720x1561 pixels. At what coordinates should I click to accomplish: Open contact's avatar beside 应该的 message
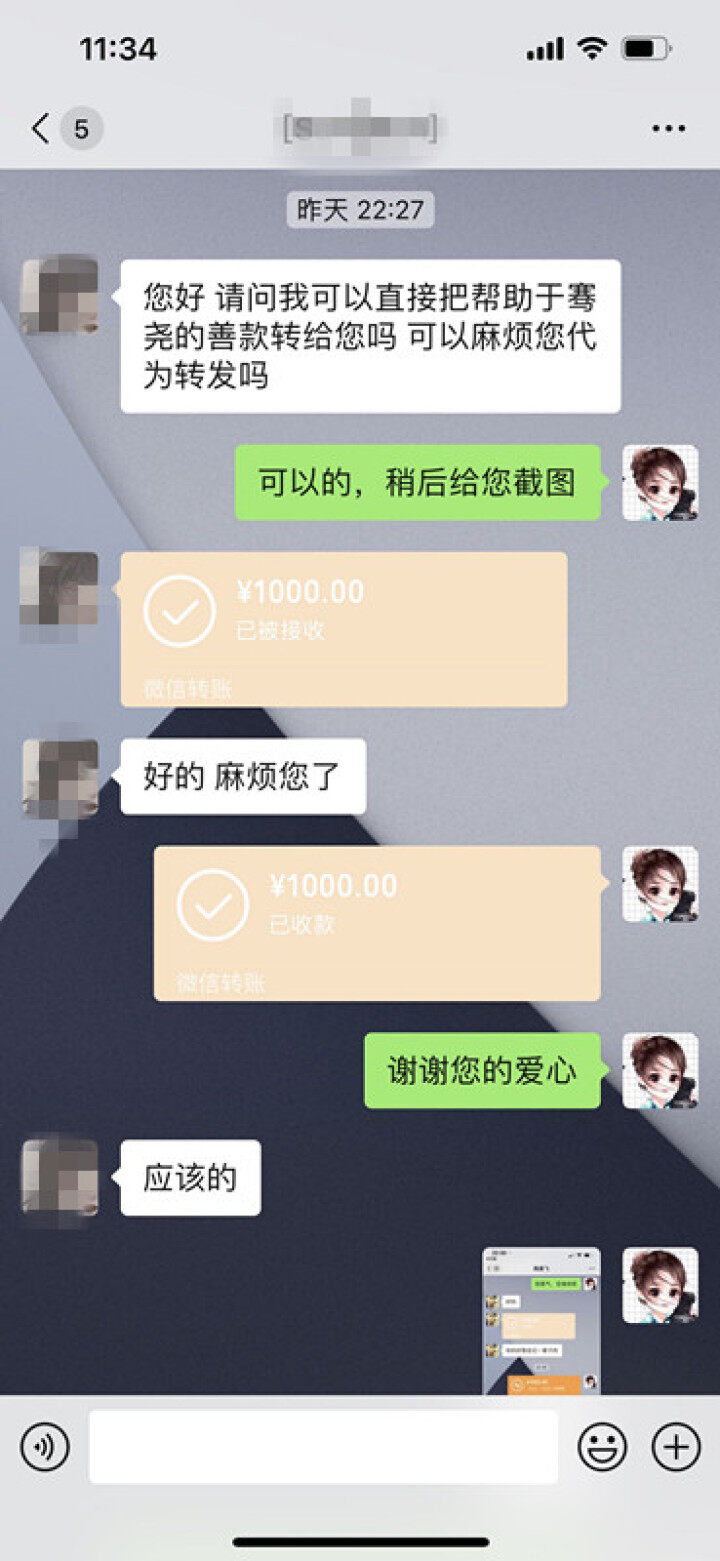(x=60, y=1177)
